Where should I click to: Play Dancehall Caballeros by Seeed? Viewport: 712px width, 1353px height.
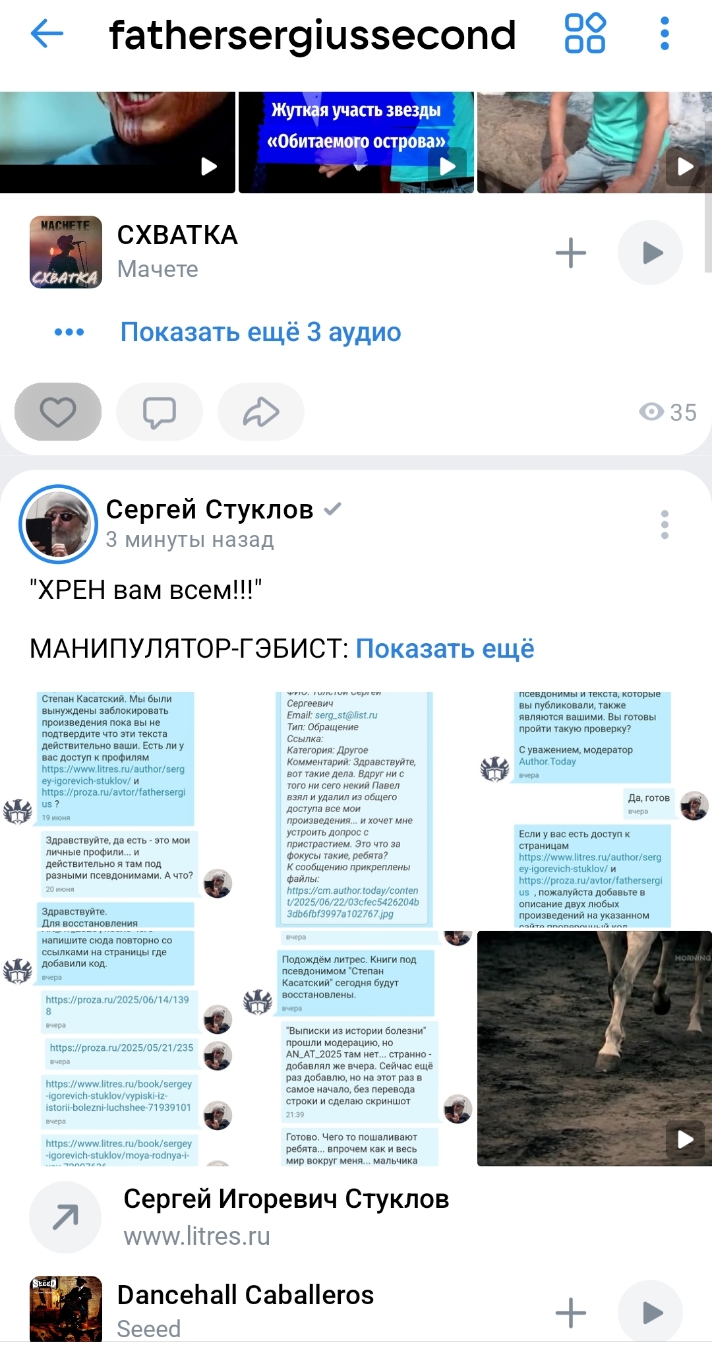[x=651, y=1313]
